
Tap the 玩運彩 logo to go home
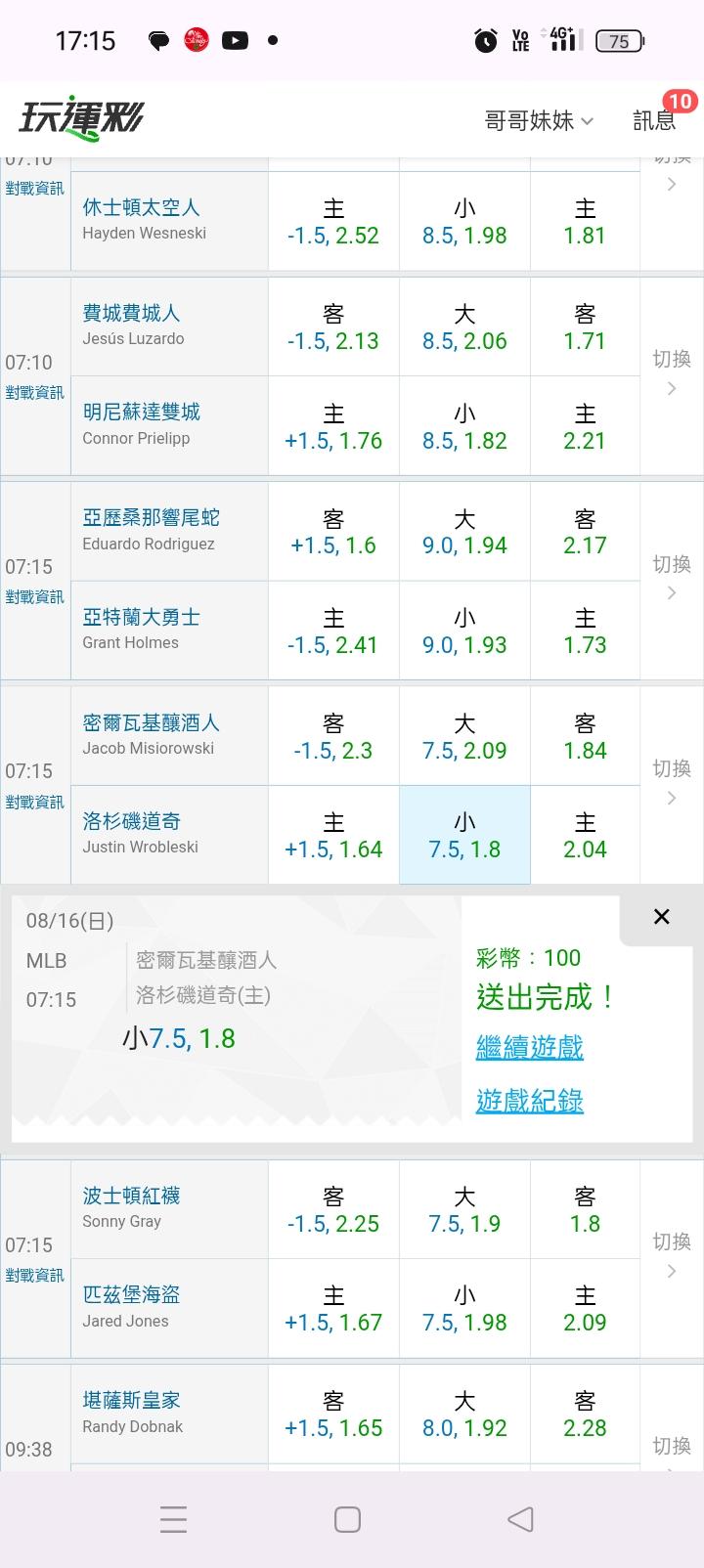pos(81,118)
